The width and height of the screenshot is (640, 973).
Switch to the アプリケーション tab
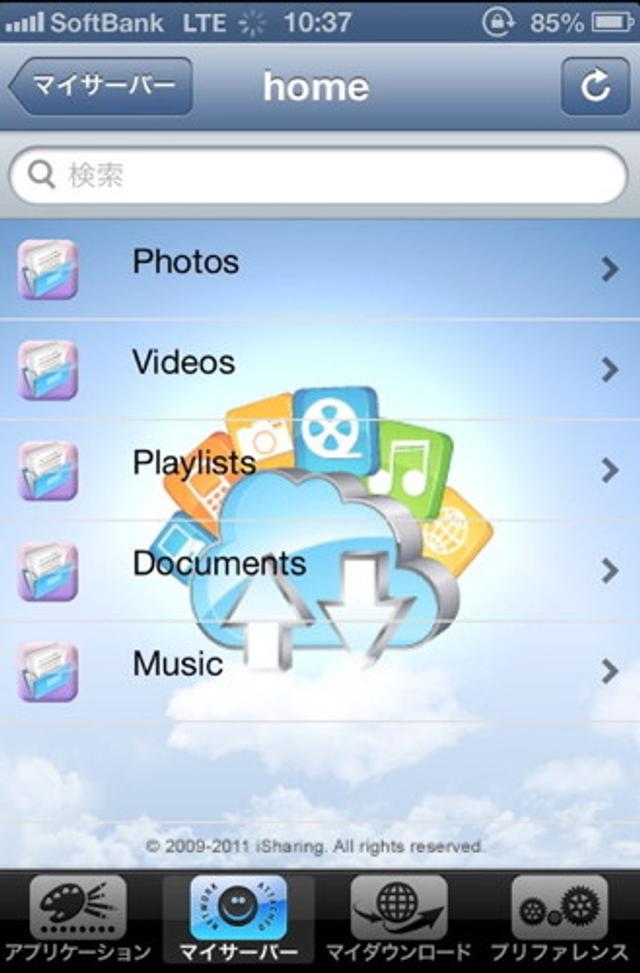(78, 920)
